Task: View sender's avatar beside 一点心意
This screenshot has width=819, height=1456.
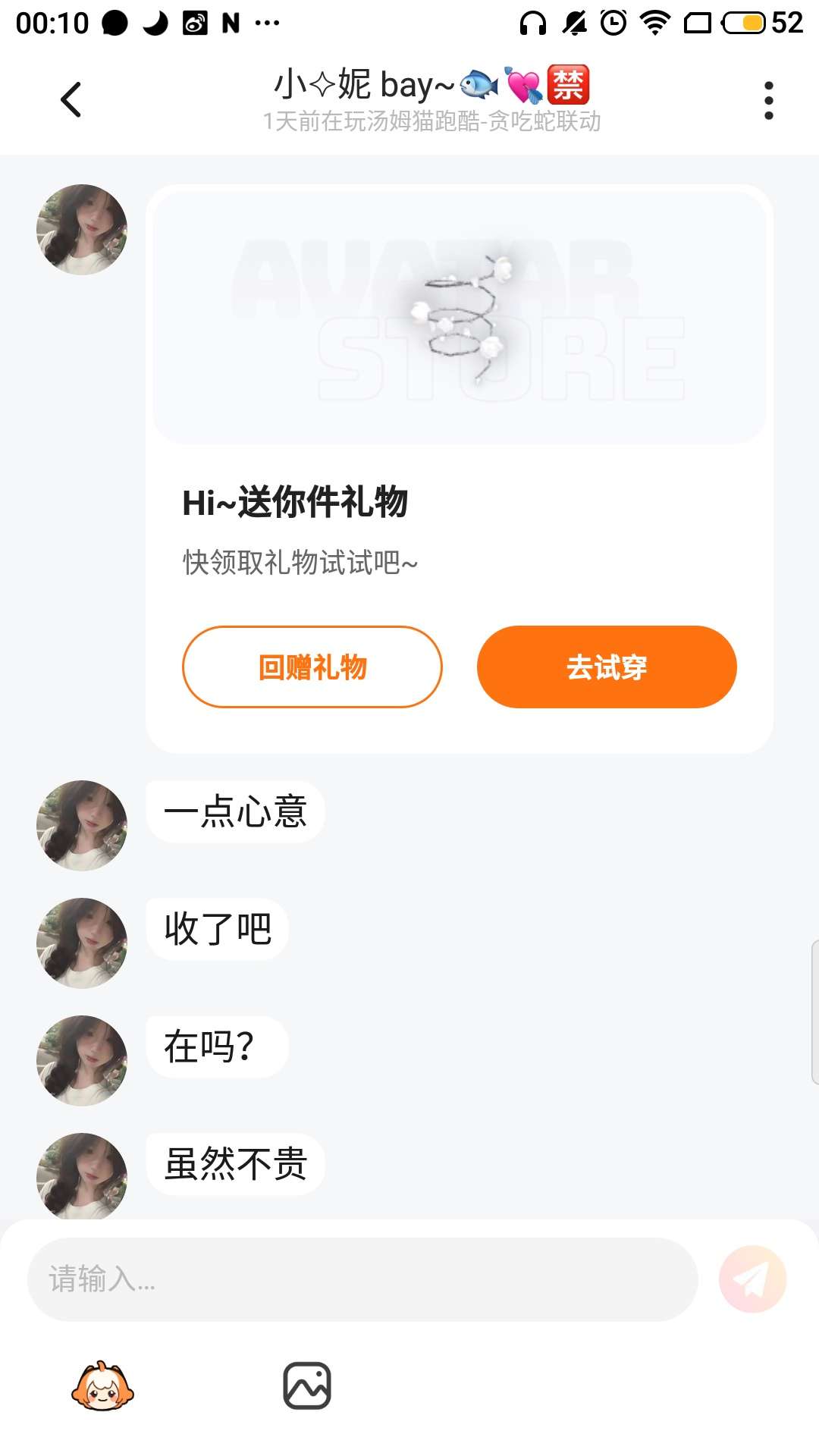Action: click(x=82, y=825)
